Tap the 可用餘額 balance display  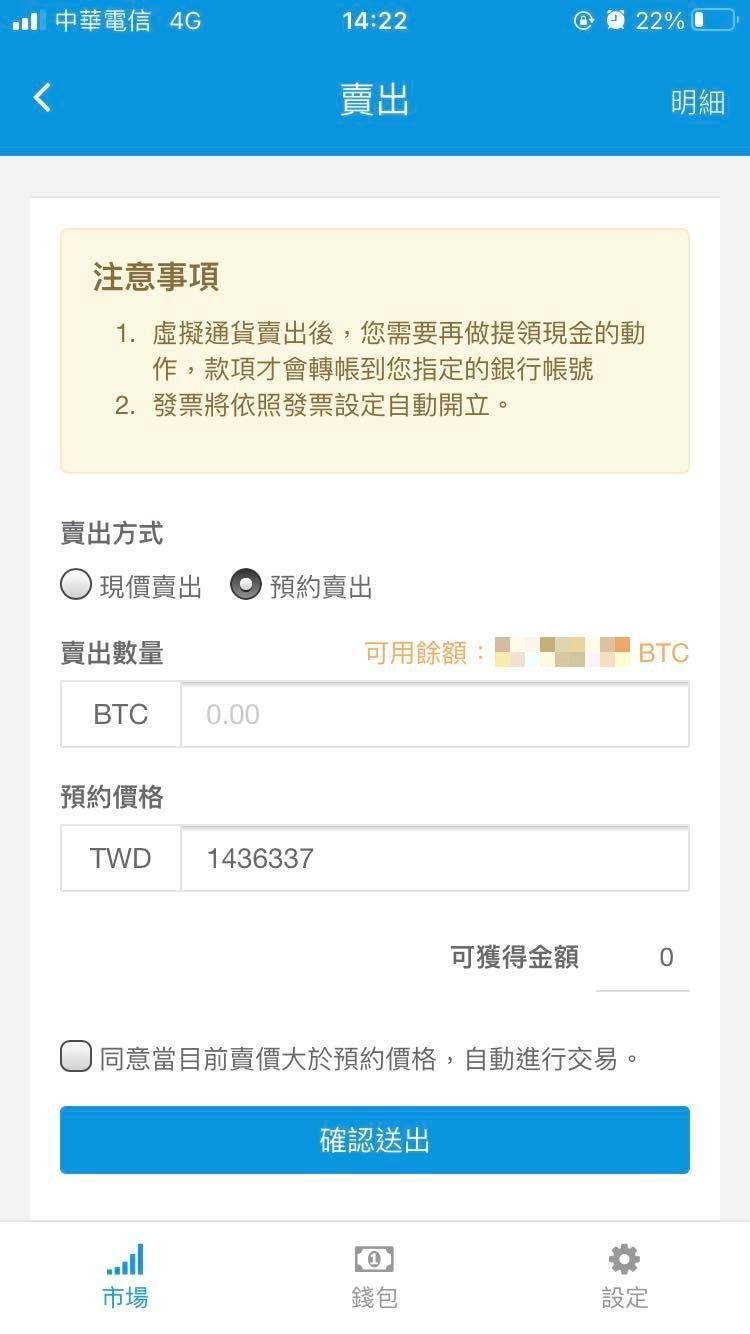525,653
